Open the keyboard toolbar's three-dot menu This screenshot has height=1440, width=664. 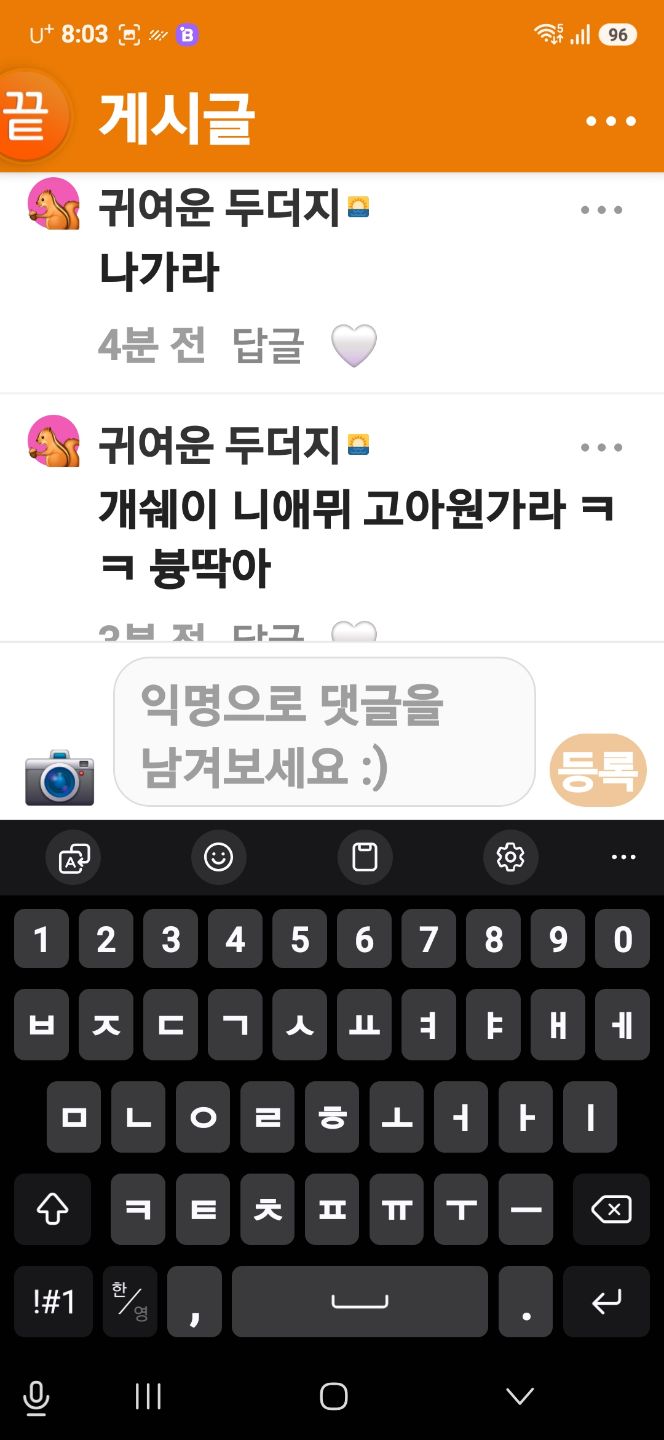pyautogui.click(x=623, y=857)
